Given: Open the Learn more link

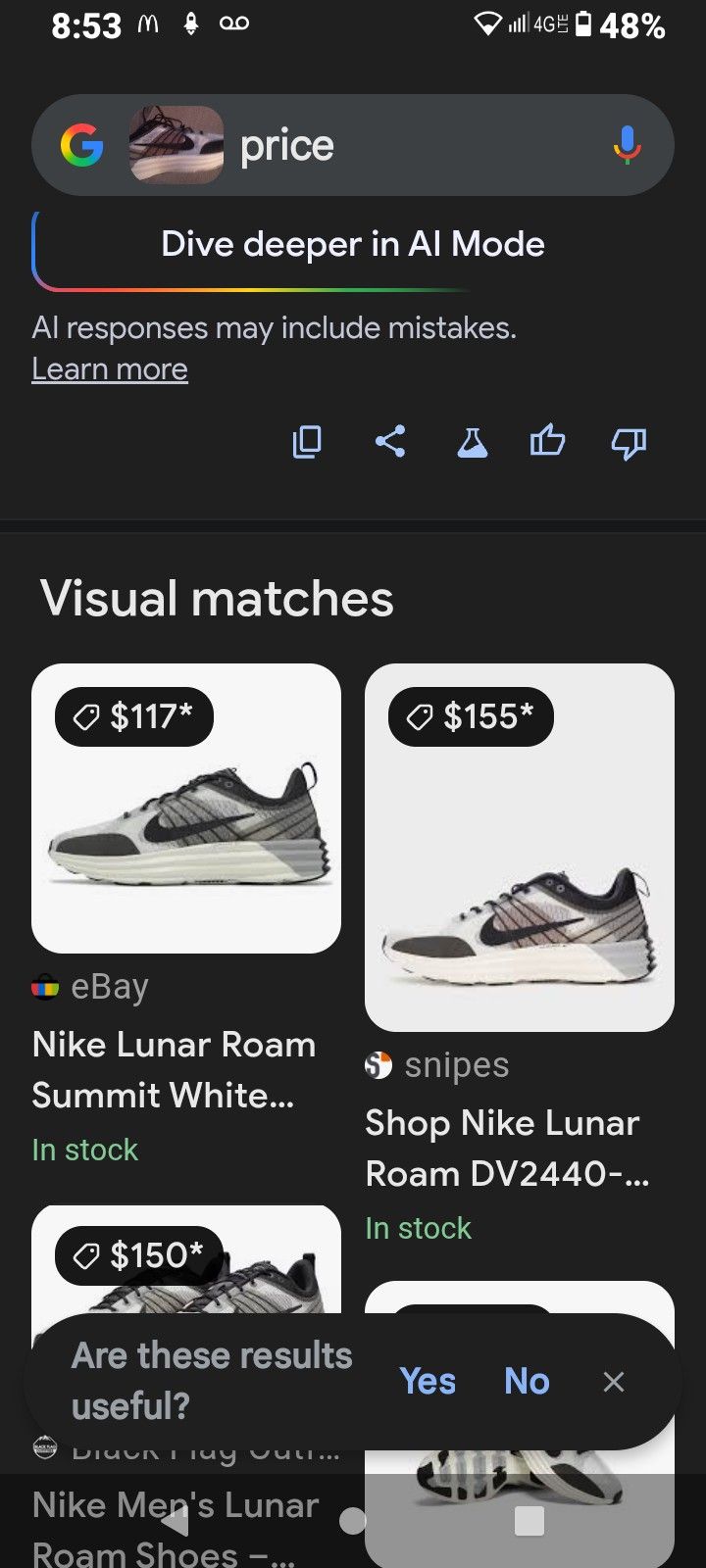Looking at the screenshot, I should 110,369.
